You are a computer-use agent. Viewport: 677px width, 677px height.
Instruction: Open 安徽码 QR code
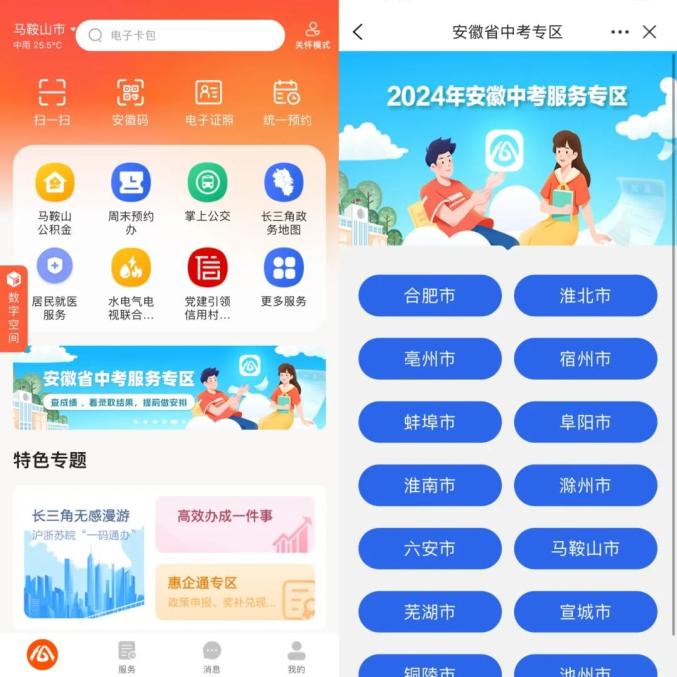[x=130, y=102]
